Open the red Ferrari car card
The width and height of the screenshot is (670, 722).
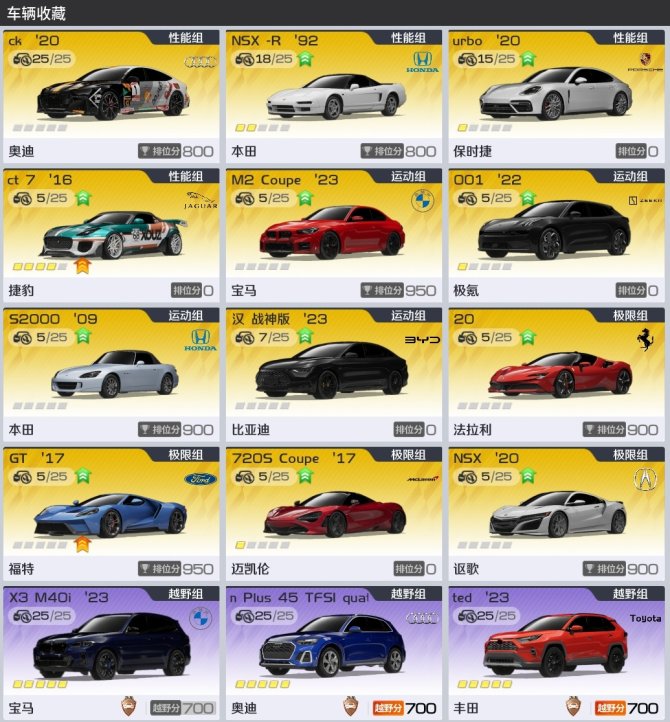click(x=556, y=374)
